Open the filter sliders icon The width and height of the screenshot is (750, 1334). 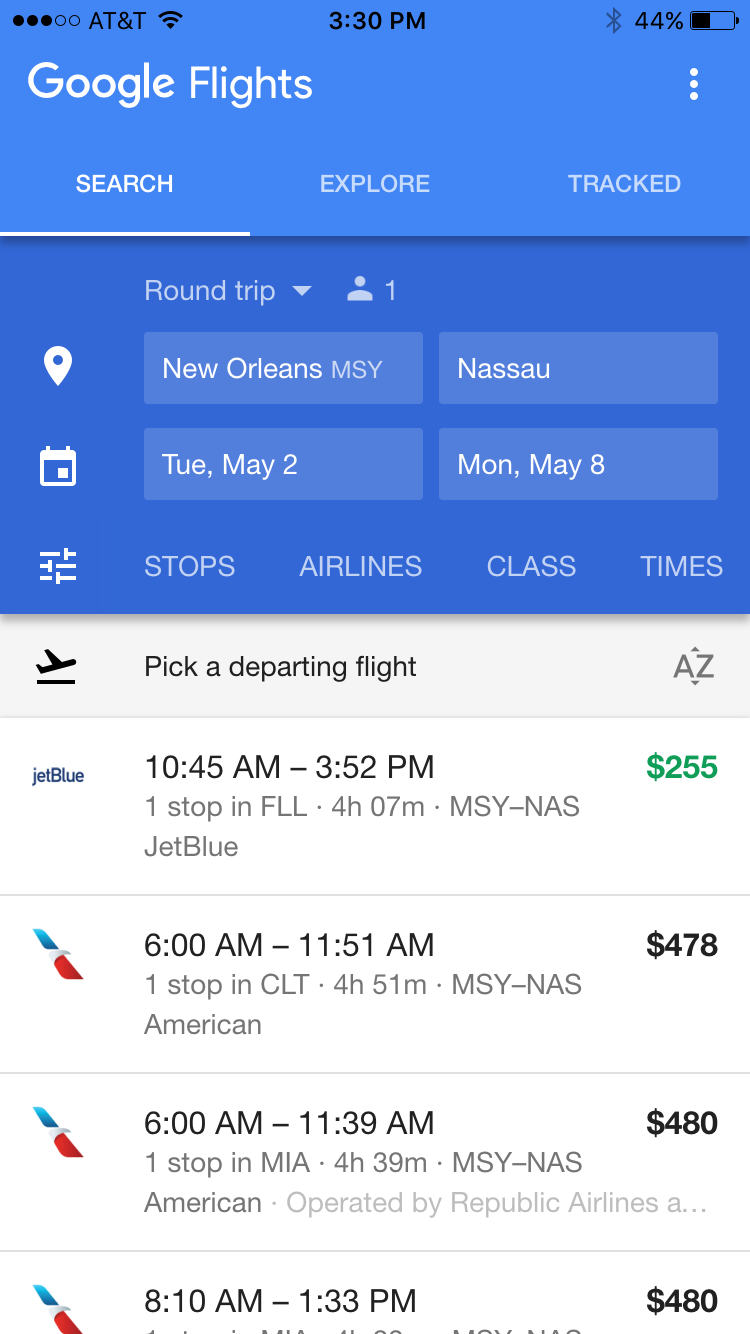point(58,566)
